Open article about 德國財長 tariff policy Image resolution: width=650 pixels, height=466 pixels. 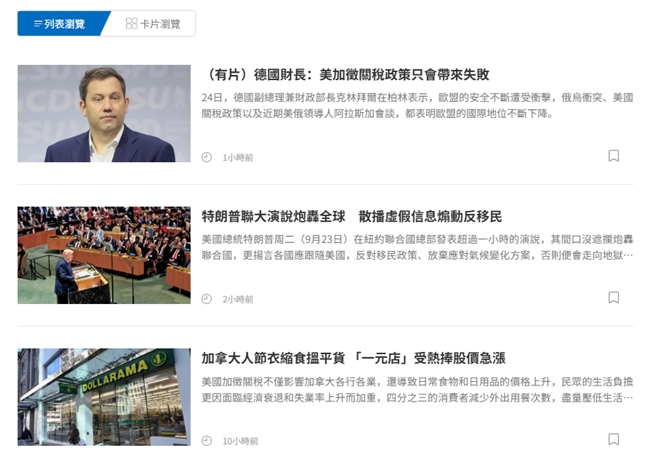point(346,75)
